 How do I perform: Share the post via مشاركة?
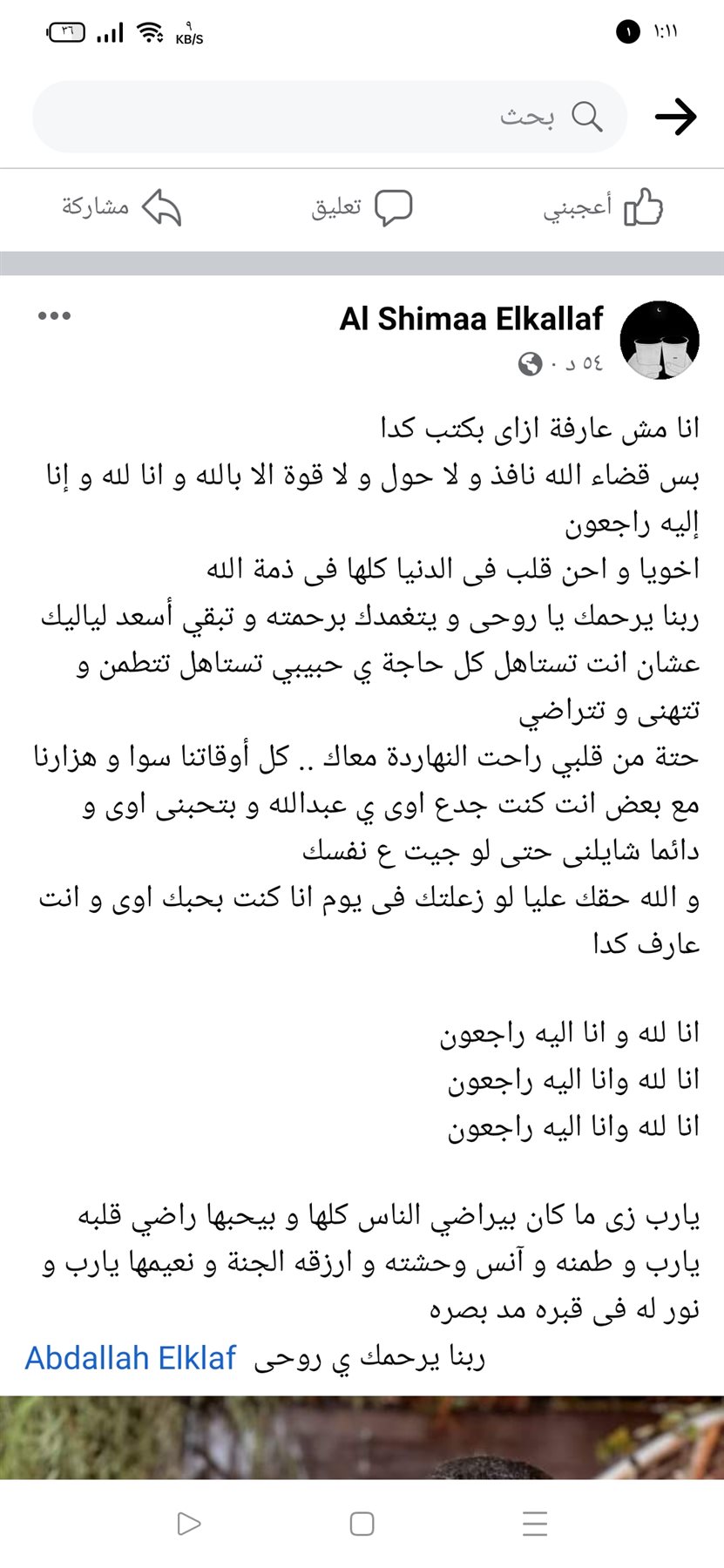[x=122, y=207]
